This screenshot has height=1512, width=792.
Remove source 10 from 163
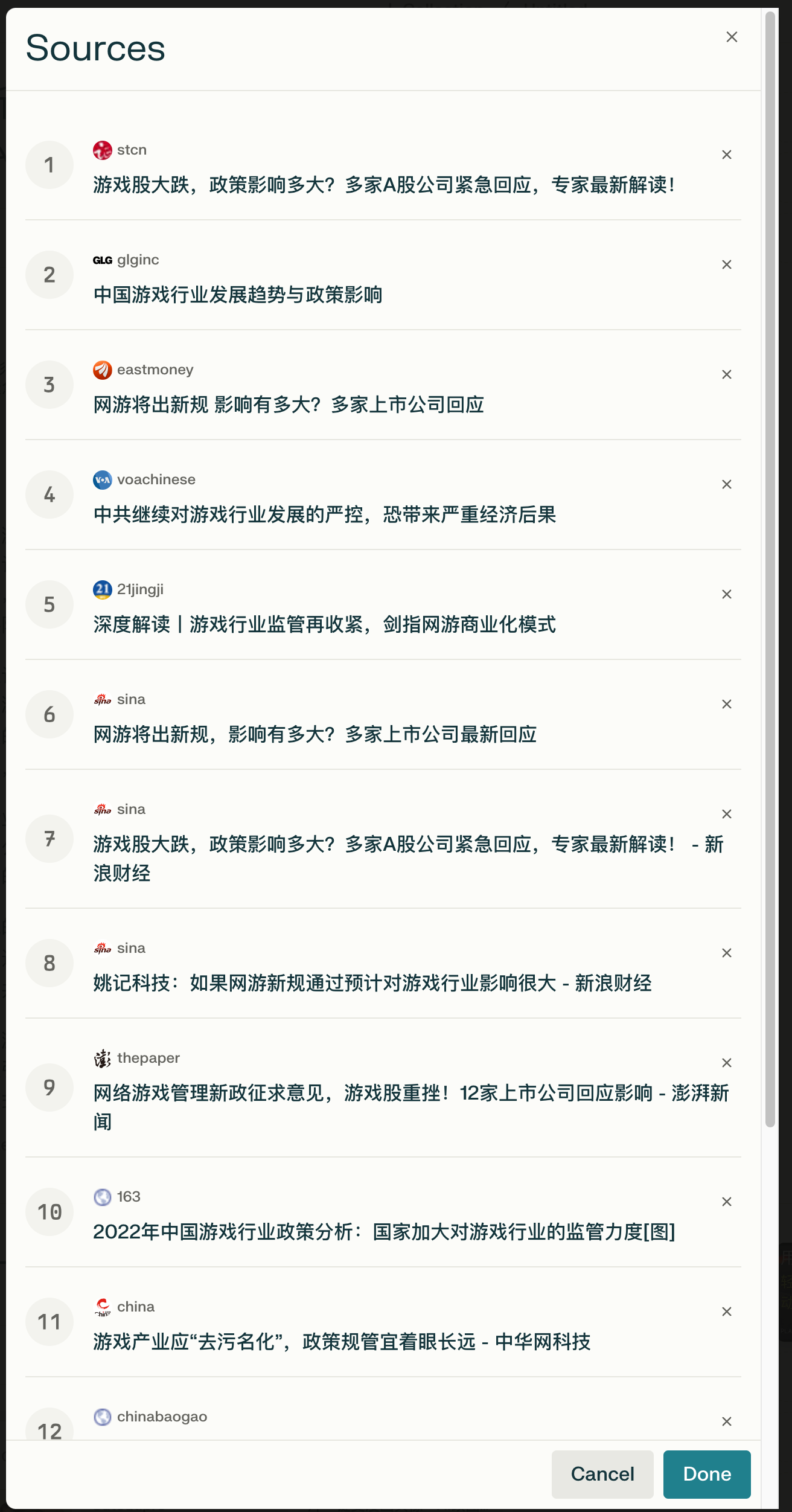coord(727,1202)
